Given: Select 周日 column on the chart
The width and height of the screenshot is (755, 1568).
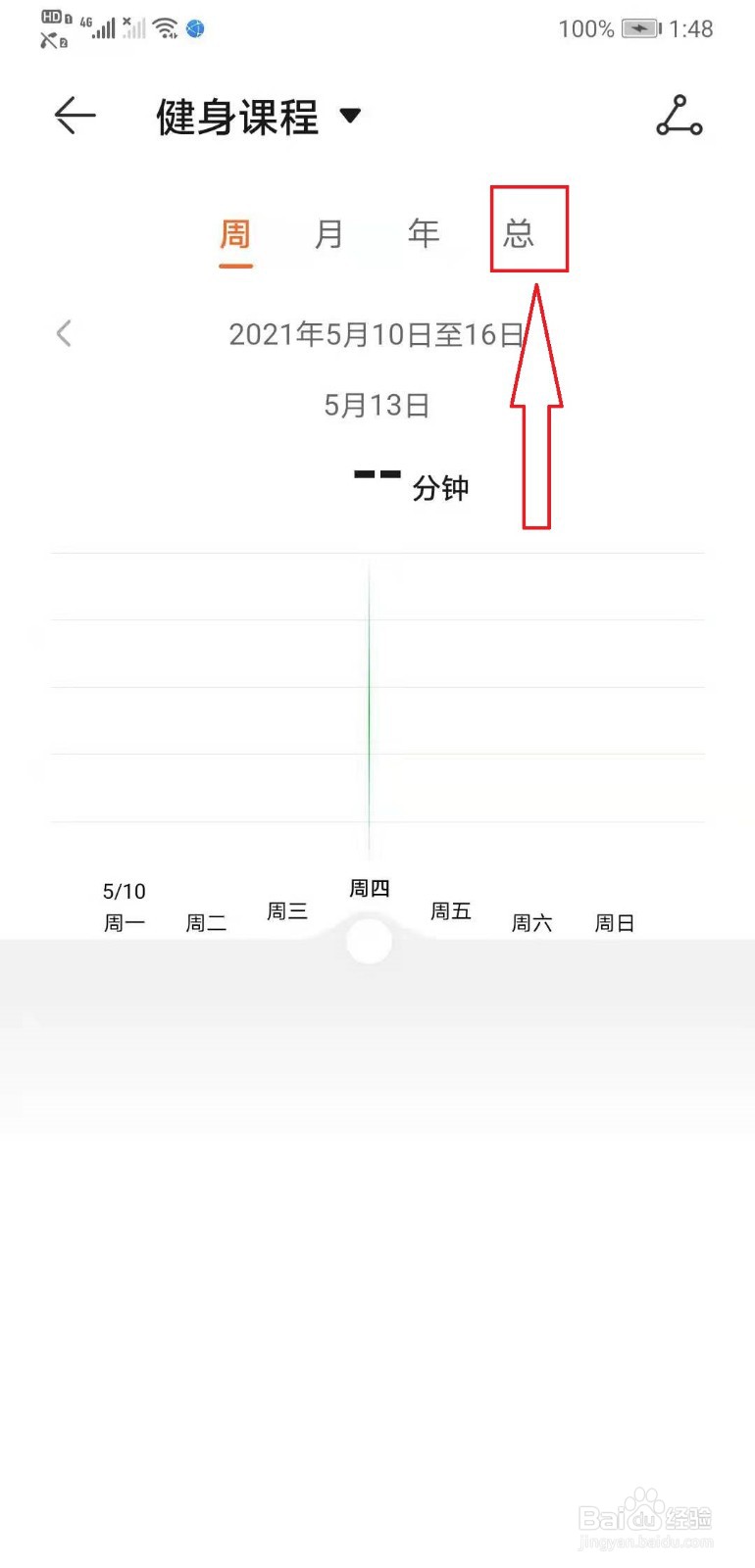Looking at the screenshot, I should click(x=616, y=921).
